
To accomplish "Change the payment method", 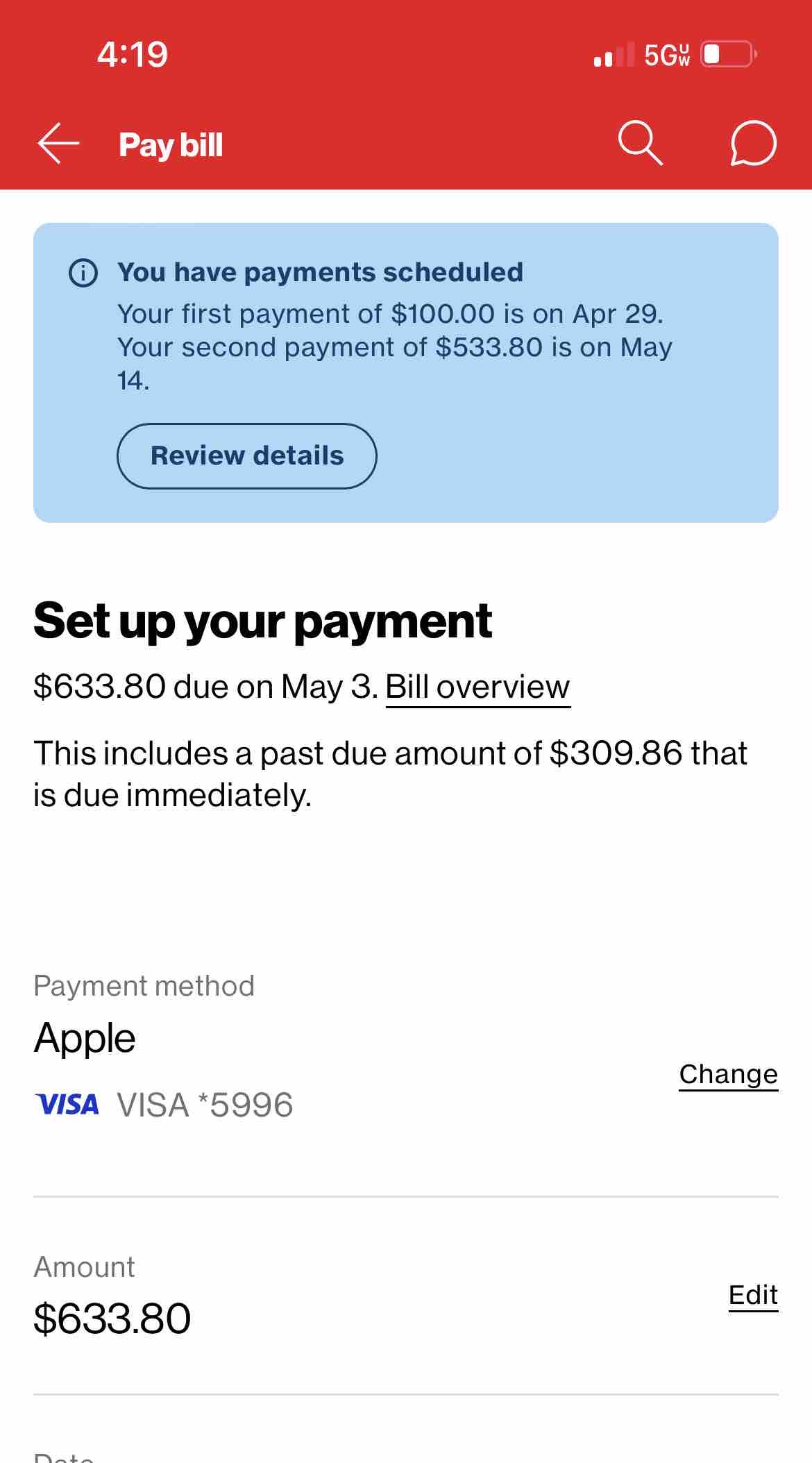I will click(728, 1074).
